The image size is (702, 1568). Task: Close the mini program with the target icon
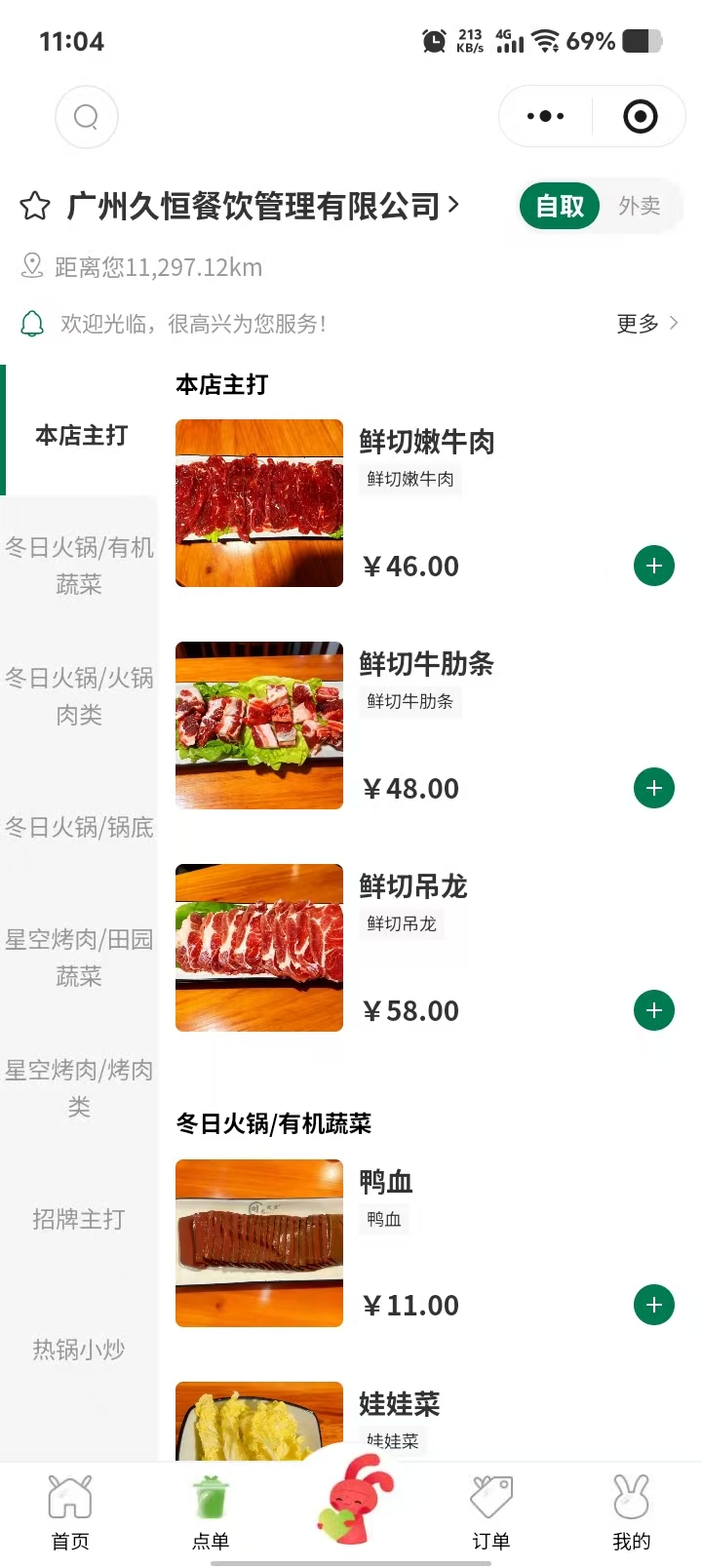click(640, 117)
